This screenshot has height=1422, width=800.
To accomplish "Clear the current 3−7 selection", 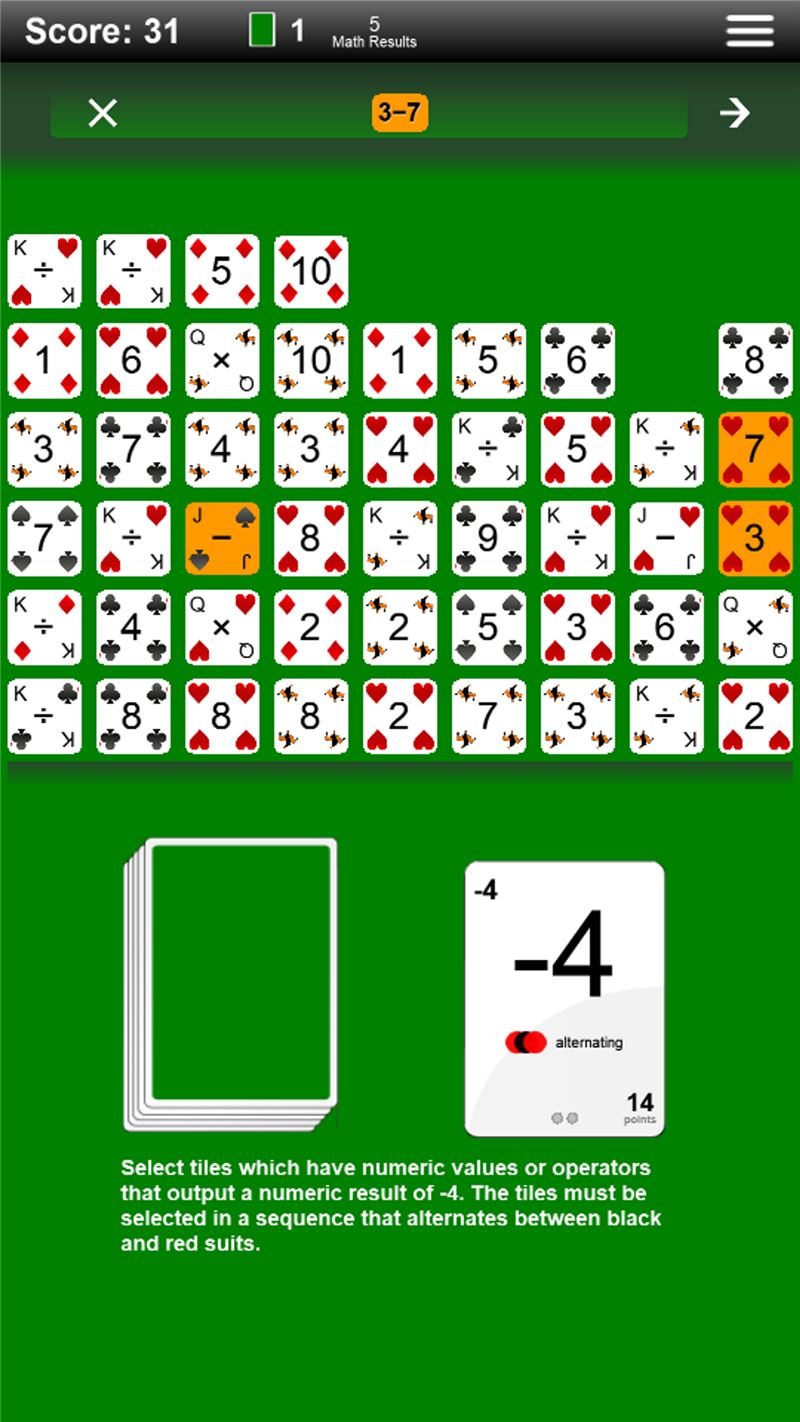I will click(102, 113).
